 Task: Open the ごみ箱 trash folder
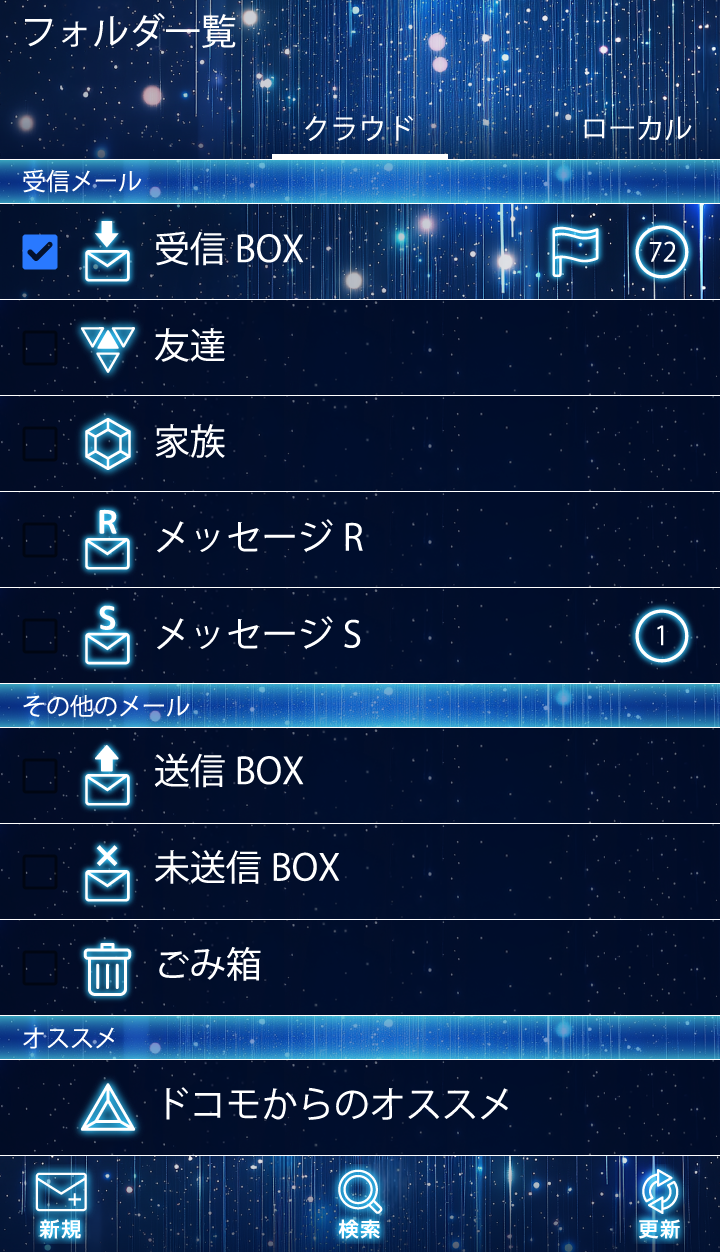(209, 966)
